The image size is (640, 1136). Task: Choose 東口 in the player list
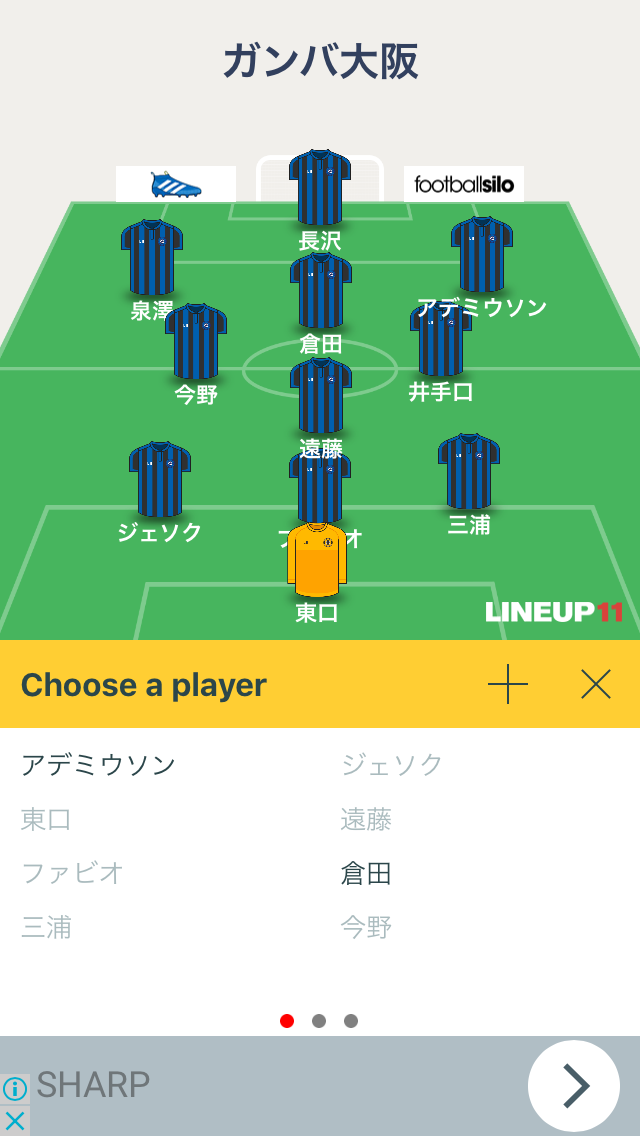coord(46,820)
